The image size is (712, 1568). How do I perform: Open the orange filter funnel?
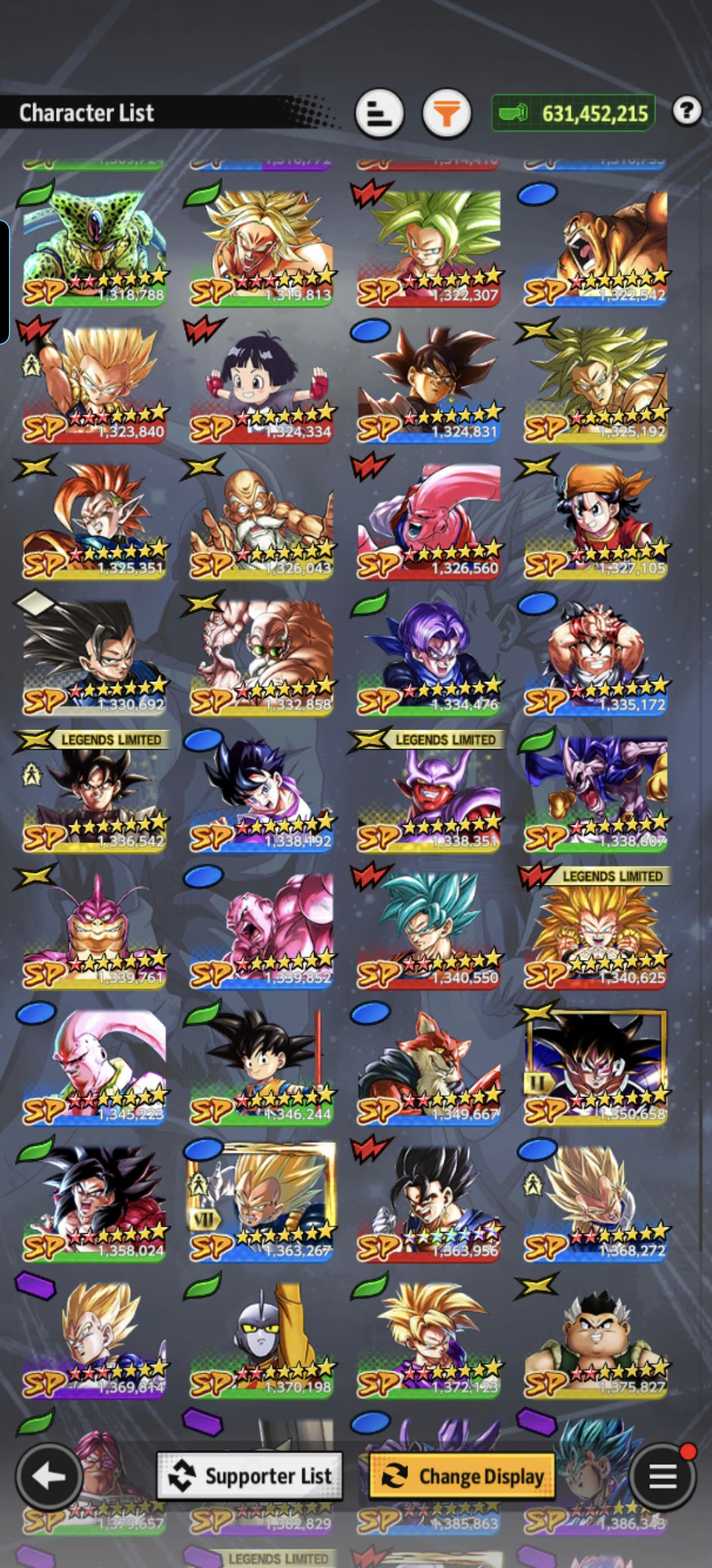pyautogui.click(x=447, y=113)
